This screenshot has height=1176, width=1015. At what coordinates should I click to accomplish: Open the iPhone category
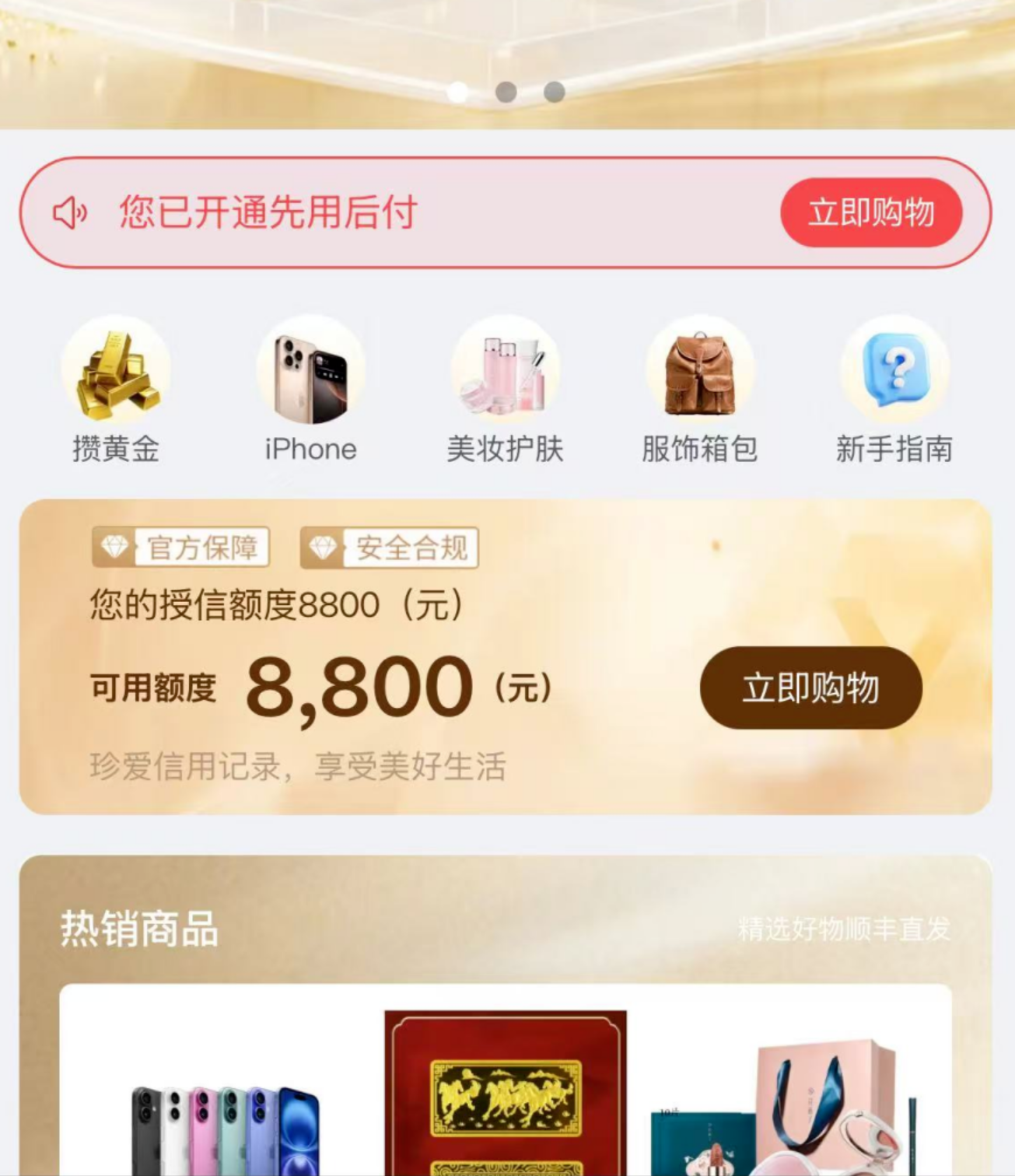click(310, 390)
